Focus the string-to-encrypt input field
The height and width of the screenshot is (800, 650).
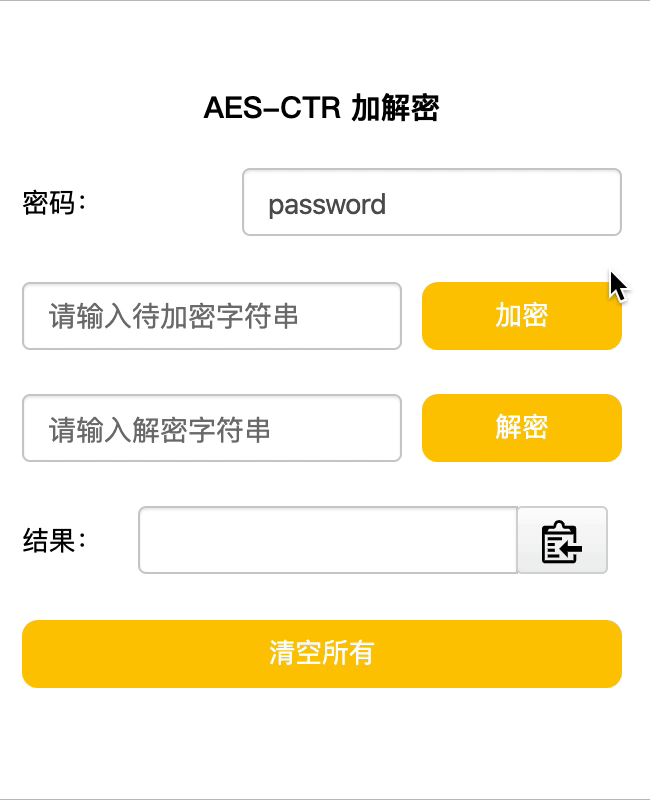pyautogui.click(x=212, y=317)
